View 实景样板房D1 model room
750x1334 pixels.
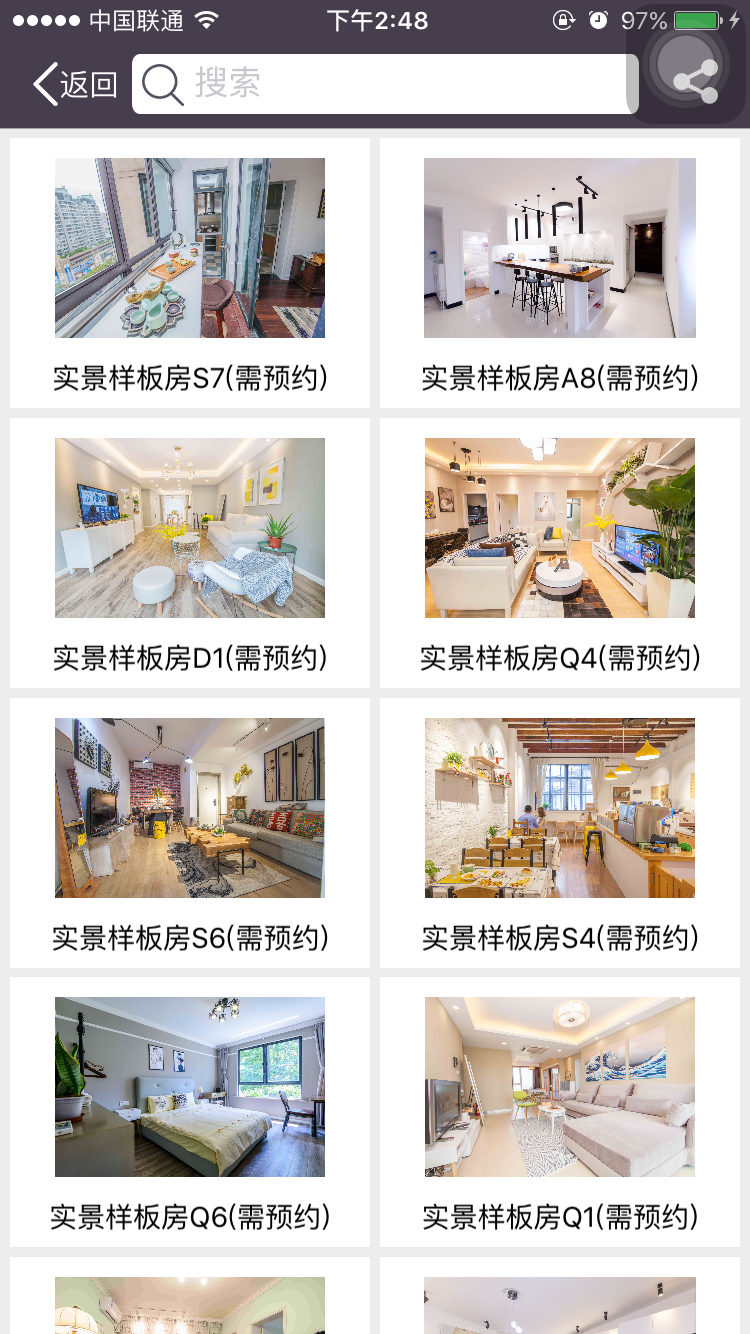coord(190,552)
